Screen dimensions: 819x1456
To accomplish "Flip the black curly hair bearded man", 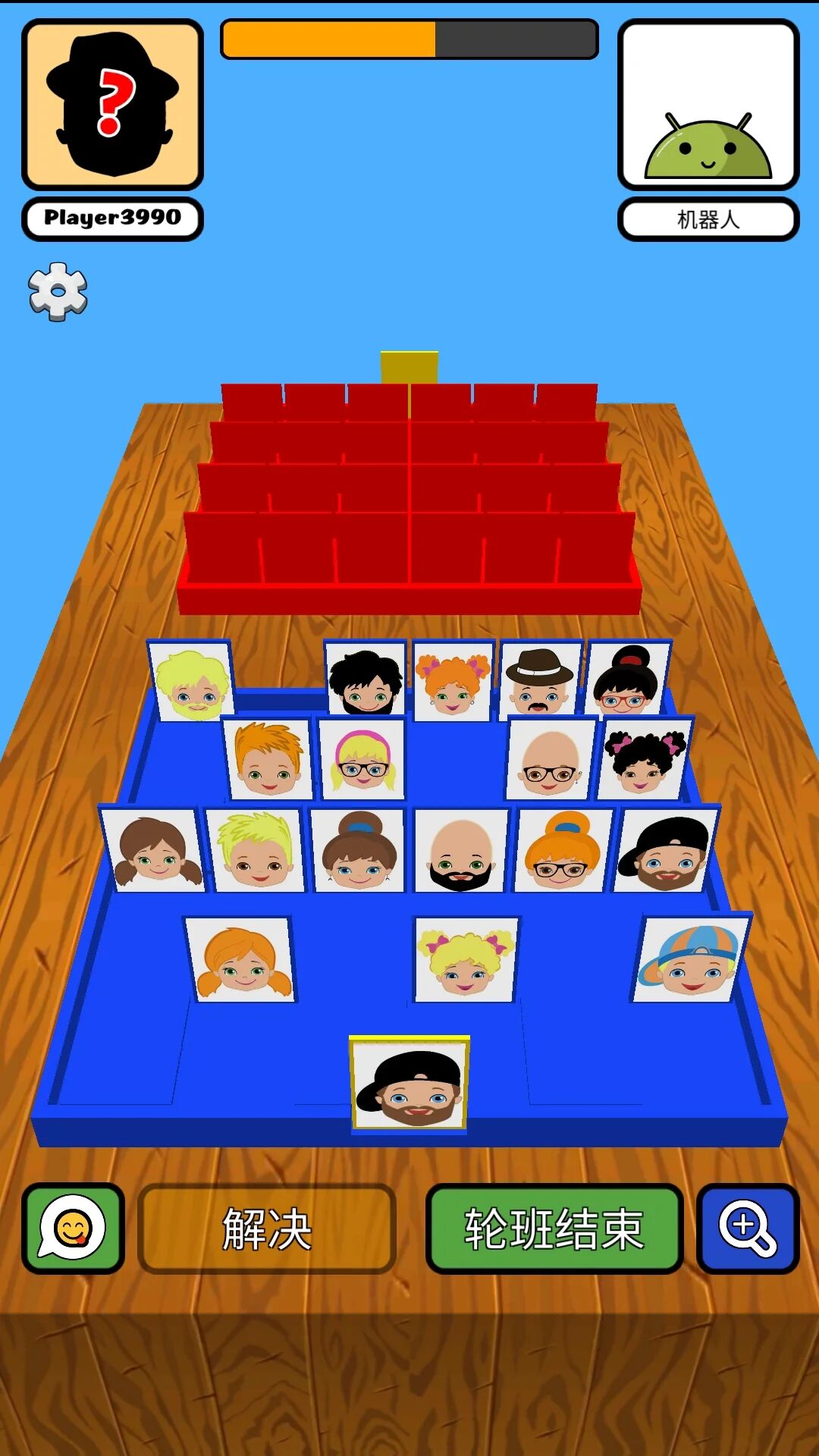I will pyautogui.click(x=366, y=681).
